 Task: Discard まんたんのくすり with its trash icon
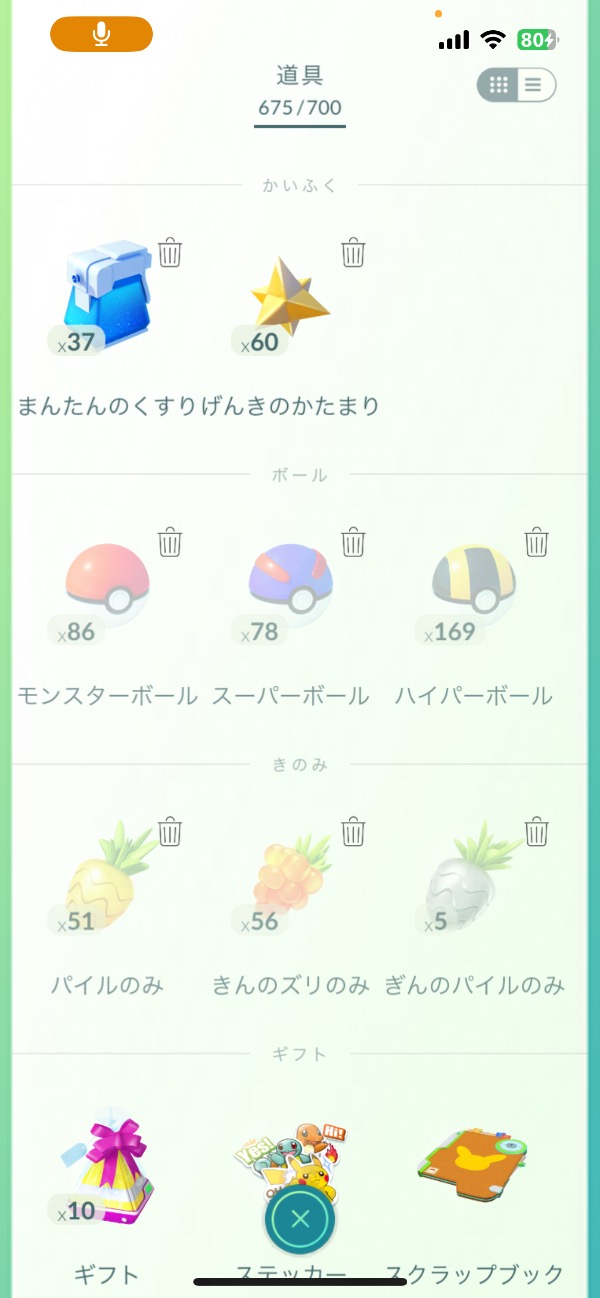(170, 253)
